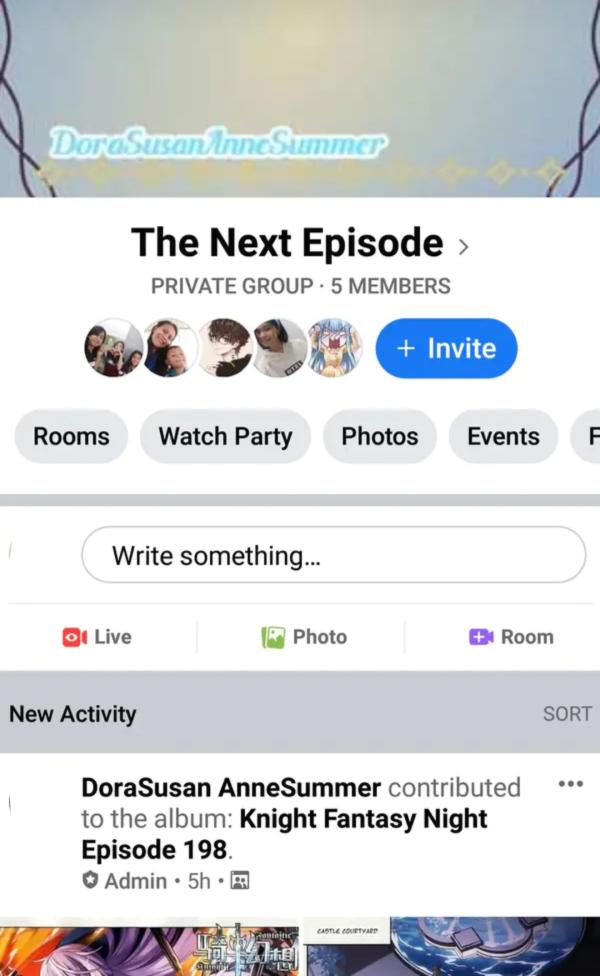Add a Photo to a post
Viewport: 600px width, 976px height.
coord(304,637)
